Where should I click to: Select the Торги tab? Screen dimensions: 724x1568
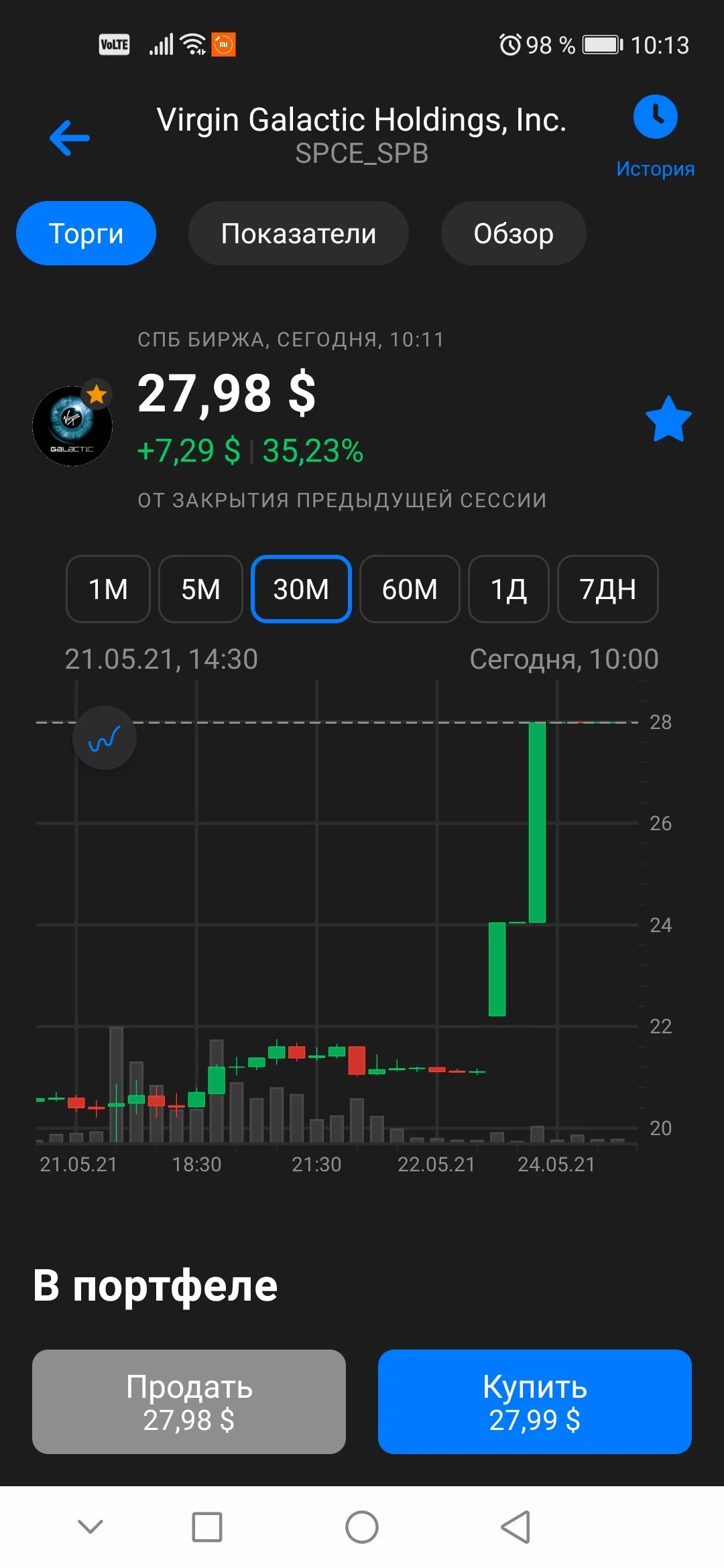86,233
